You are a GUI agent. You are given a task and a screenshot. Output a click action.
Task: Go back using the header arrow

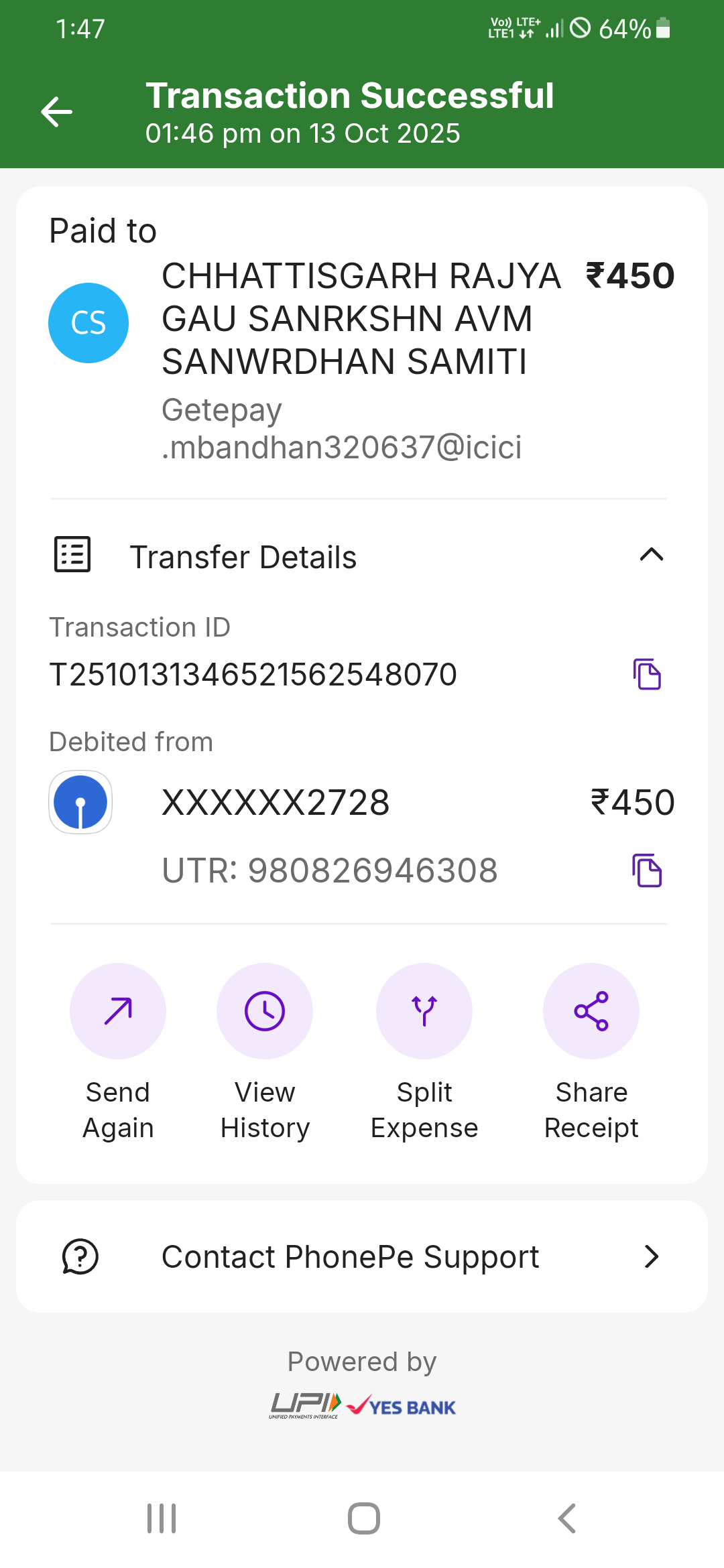pyautogui.click(x=56, y=111)
